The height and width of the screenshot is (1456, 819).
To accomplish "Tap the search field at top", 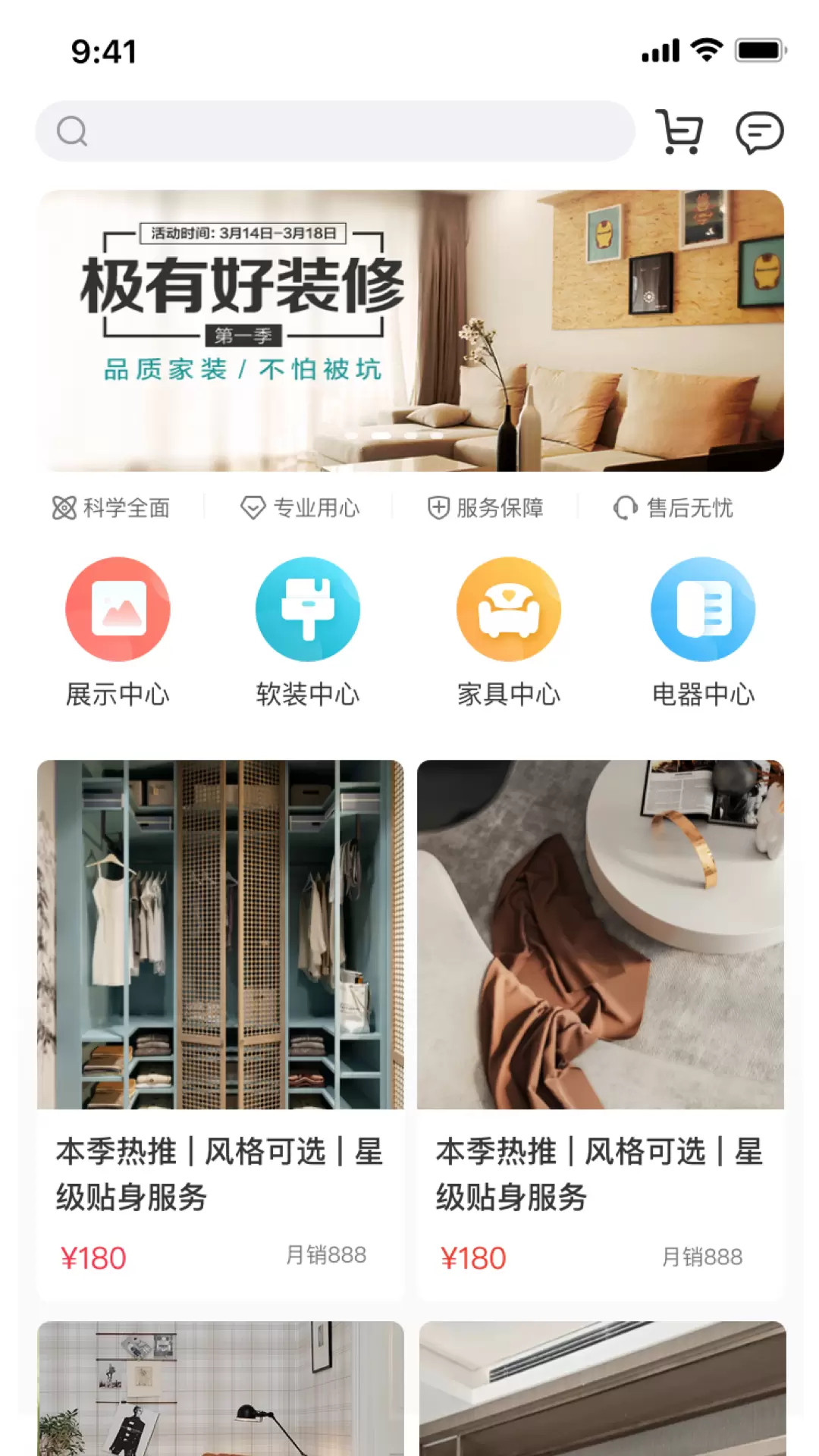I will [335, 131].
